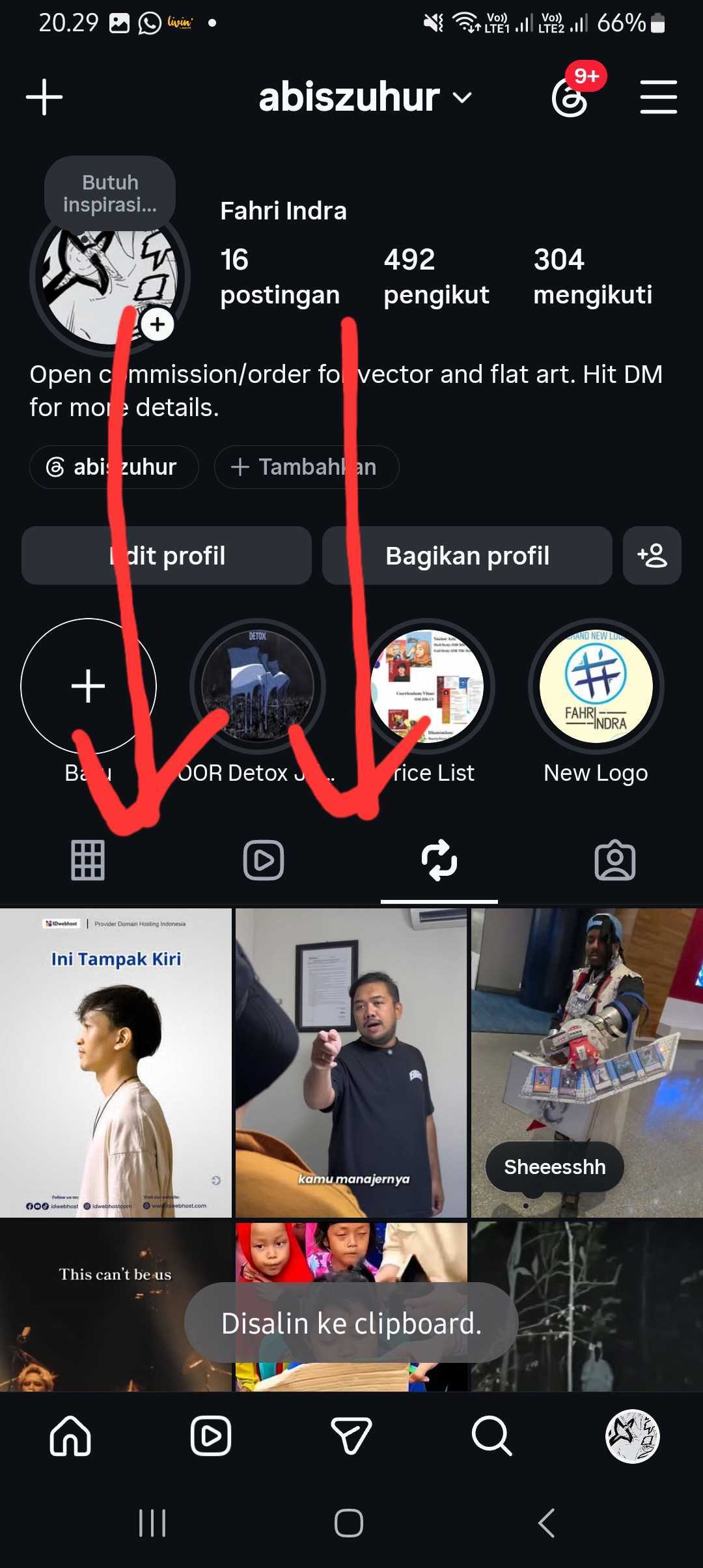Viewport: 703px width, 1568px height.
Task: Tap the Tambahkan chip
Action: 306,467
